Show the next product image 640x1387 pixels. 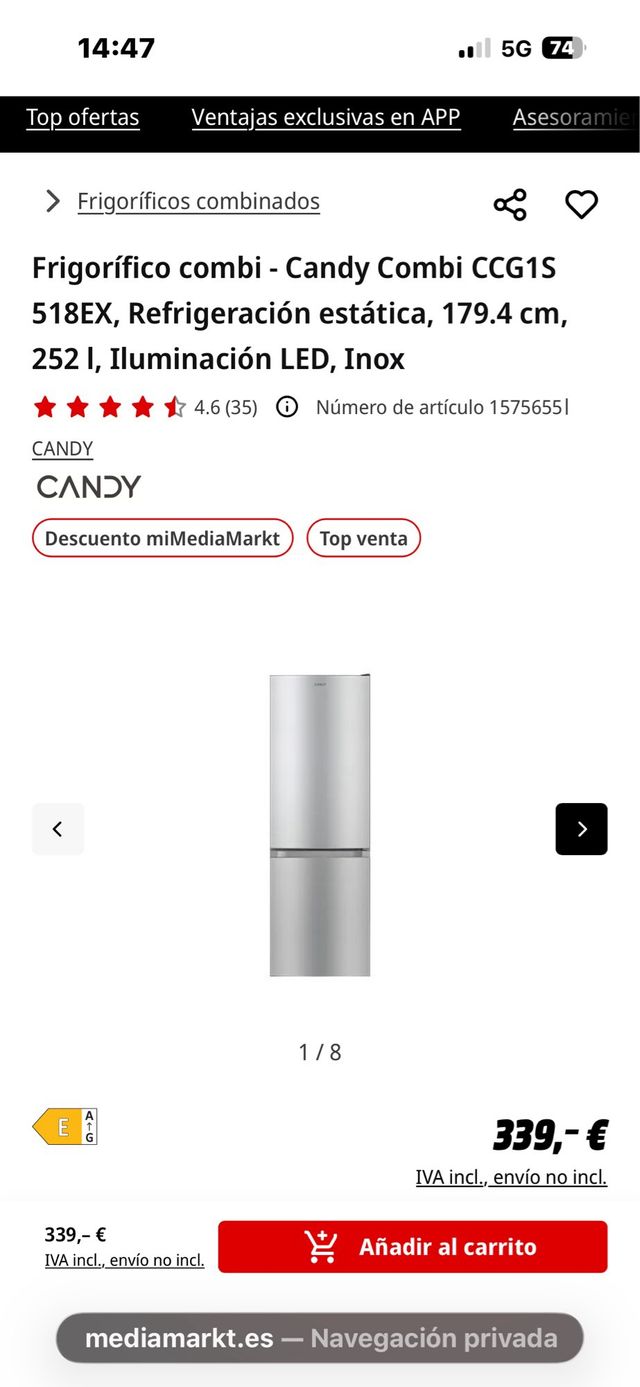point(581,829)
